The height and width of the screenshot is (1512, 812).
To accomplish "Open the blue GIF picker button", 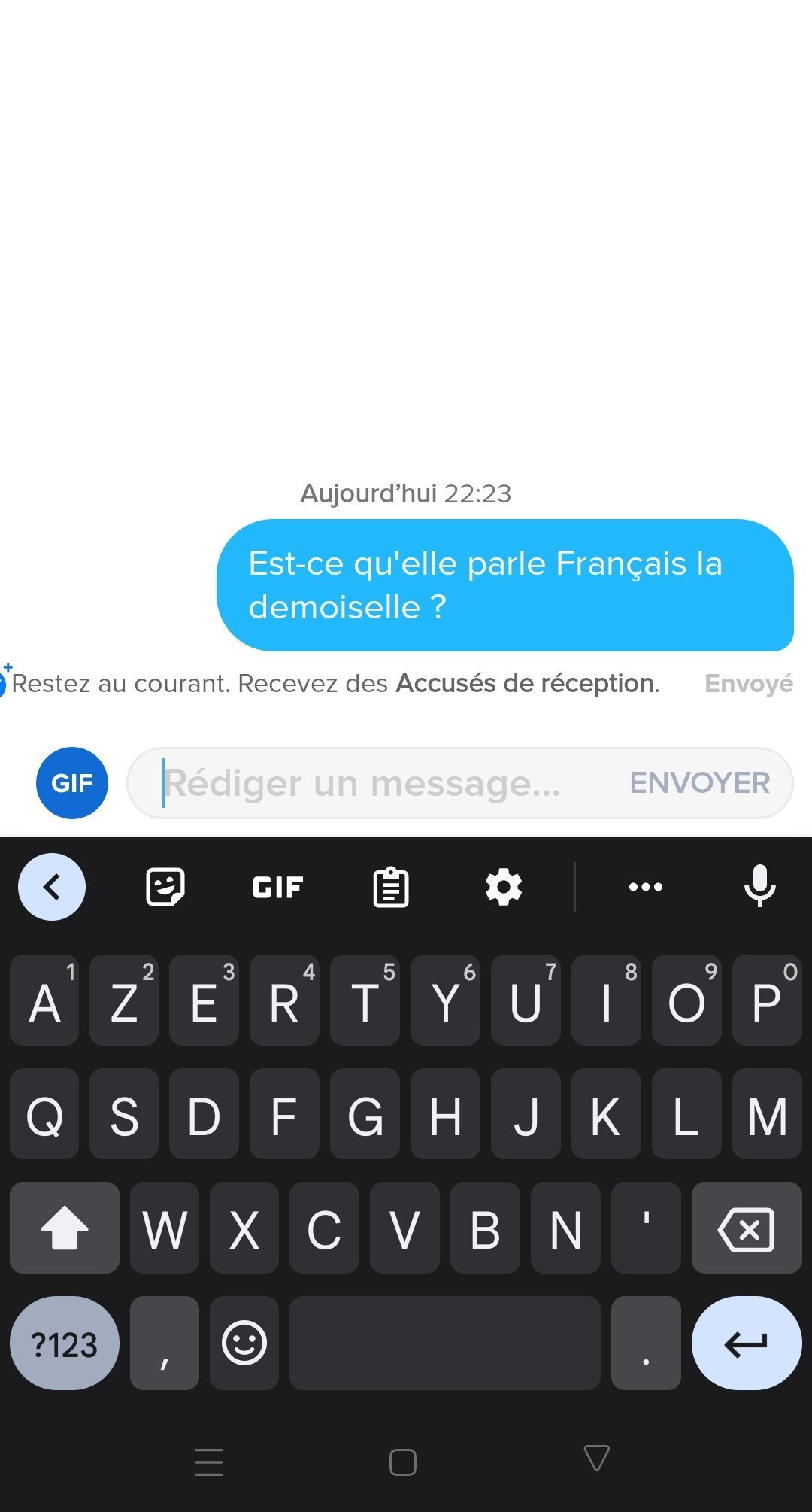I will (x=72, y=782).
